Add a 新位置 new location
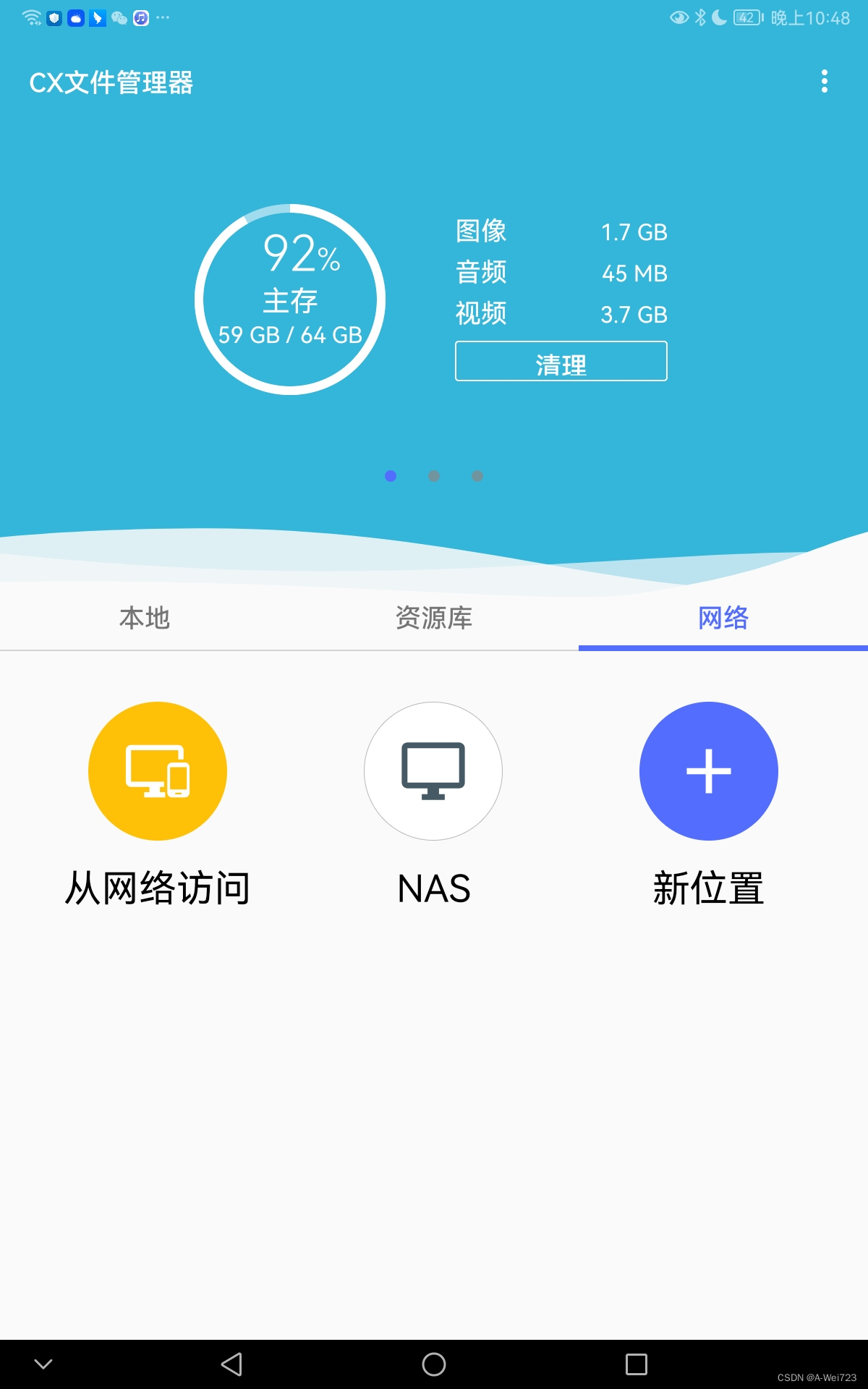 (x=708, y=771)
